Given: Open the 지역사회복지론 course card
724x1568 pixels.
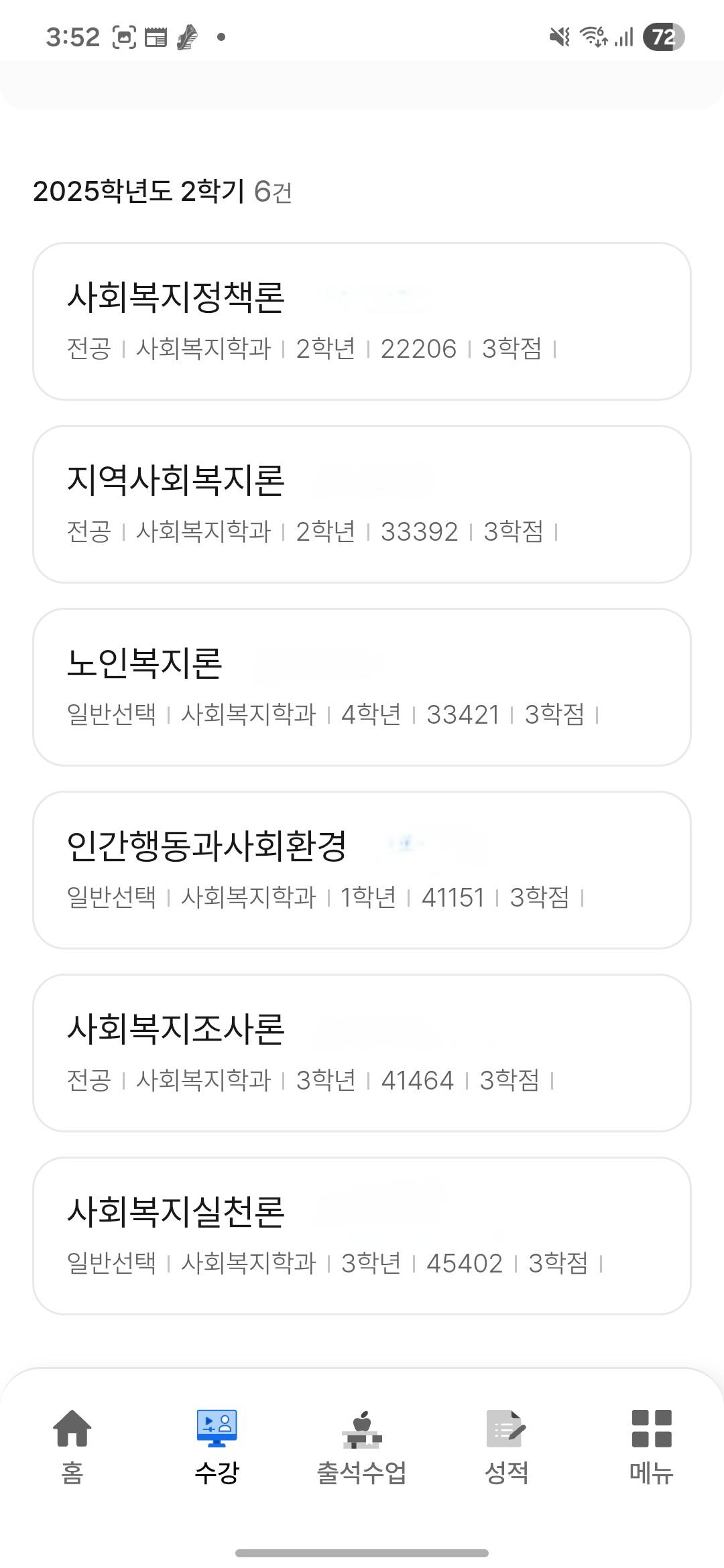Looking at the screenshot, I should pos(361,504).
